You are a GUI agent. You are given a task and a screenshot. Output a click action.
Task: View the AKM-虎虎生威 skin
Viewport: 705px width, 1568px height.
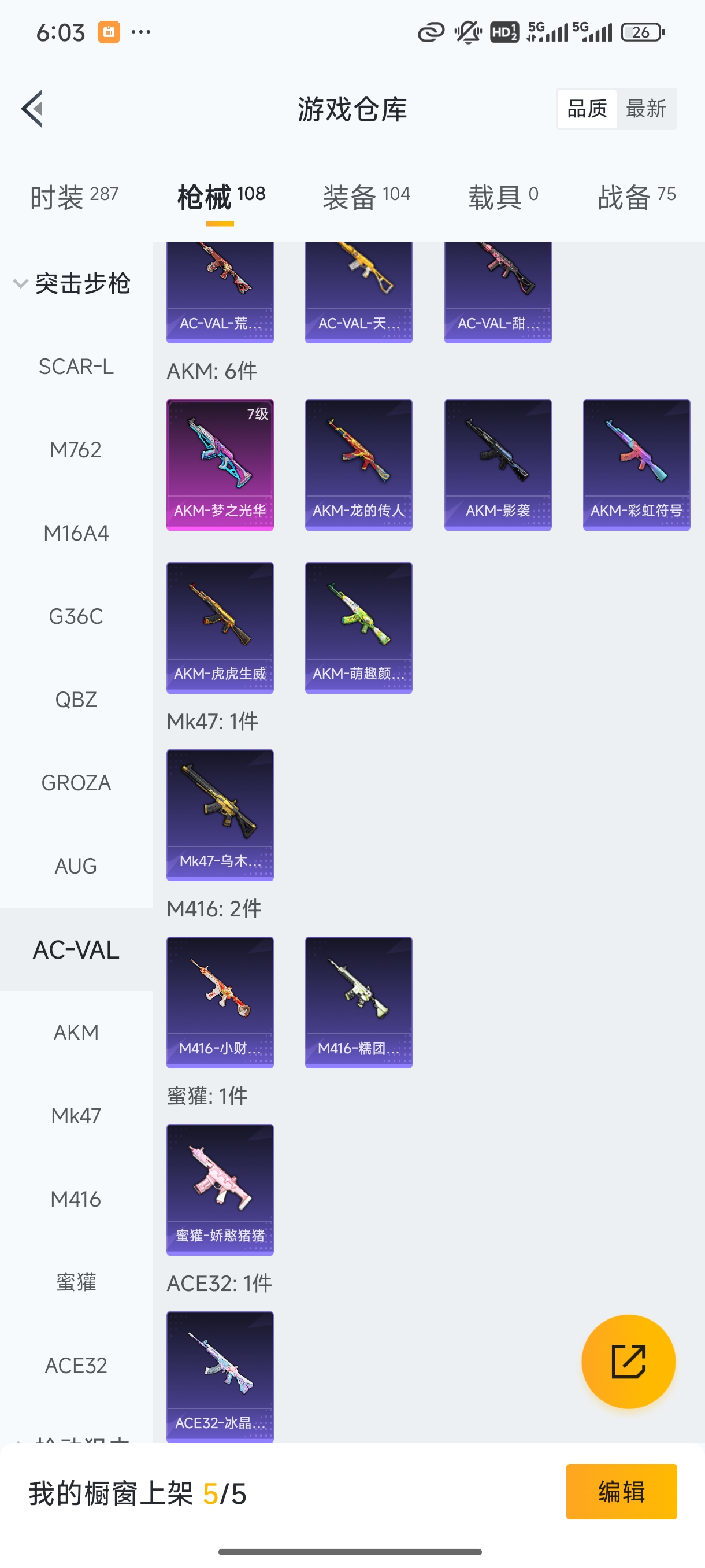[220, 627]
